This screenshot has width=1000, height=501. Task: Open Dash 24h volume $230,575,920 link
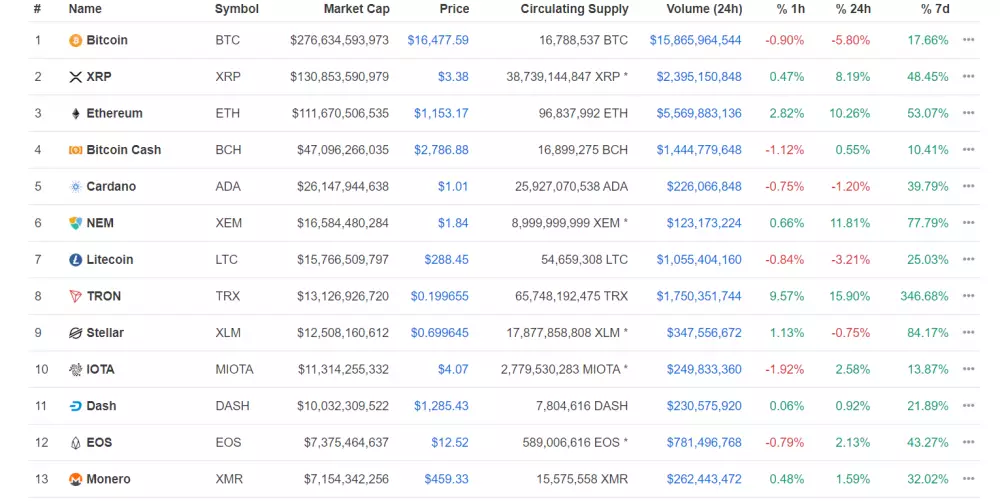tap(699, 406)
